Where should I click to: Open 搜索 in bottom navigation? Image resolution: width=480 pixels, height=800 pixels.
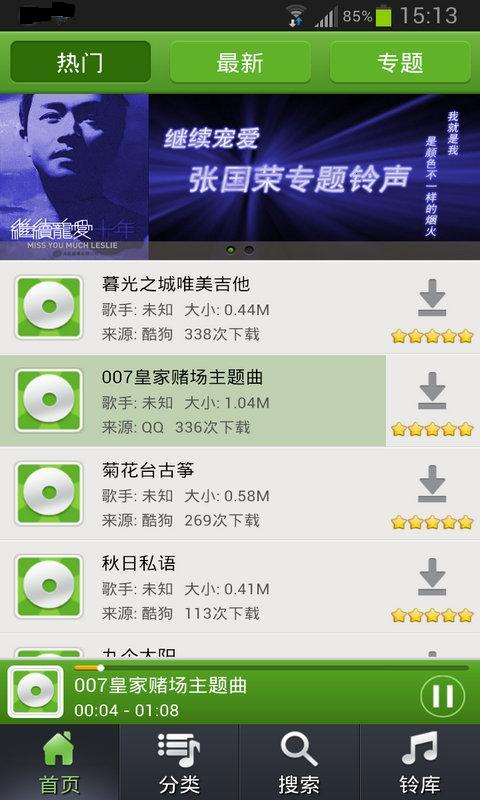click(x=299, y=762)
